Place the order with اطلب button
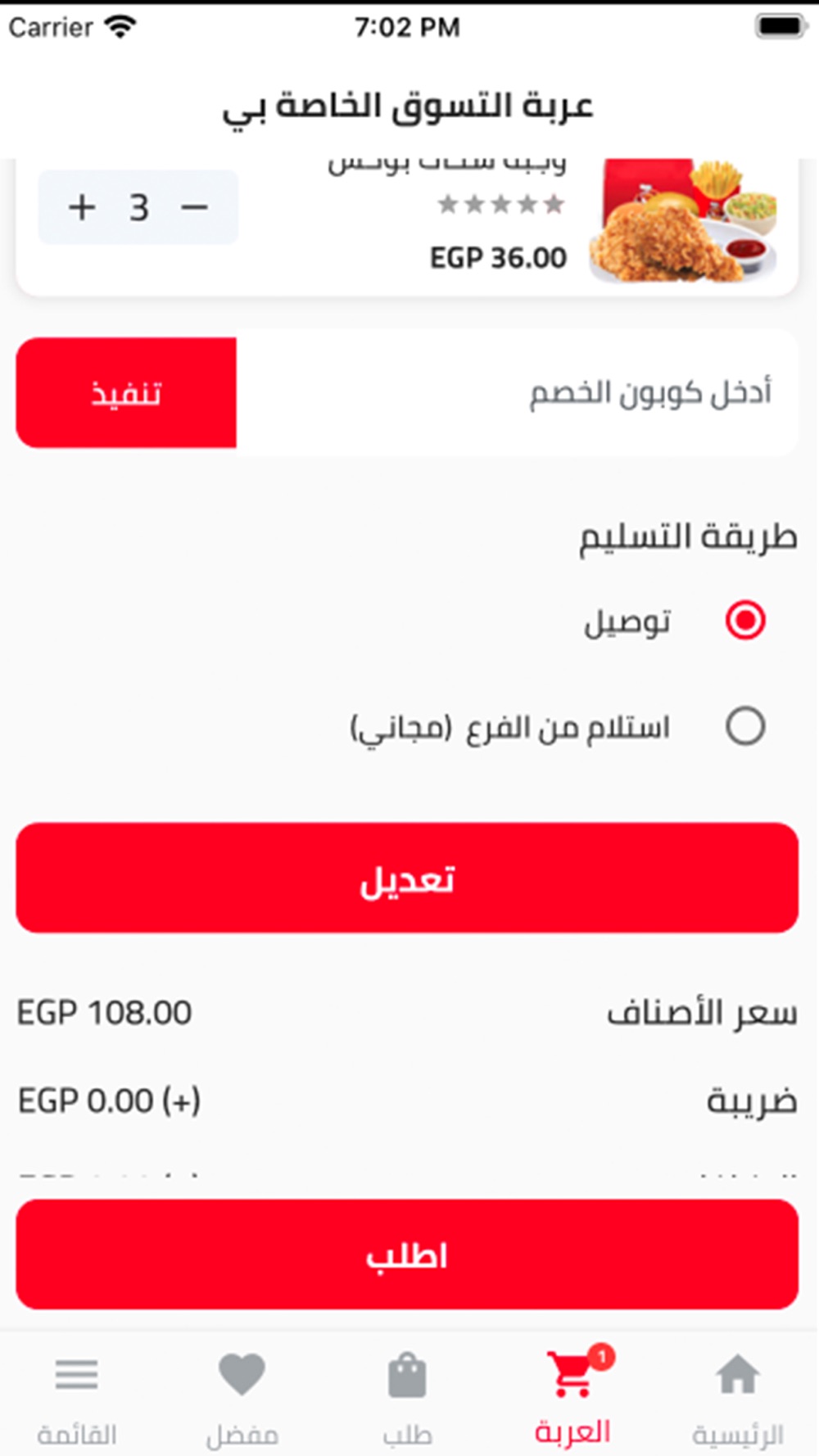Viewport: 819px width, 1456px height. pyautogui.click(x=407, y=1255)
